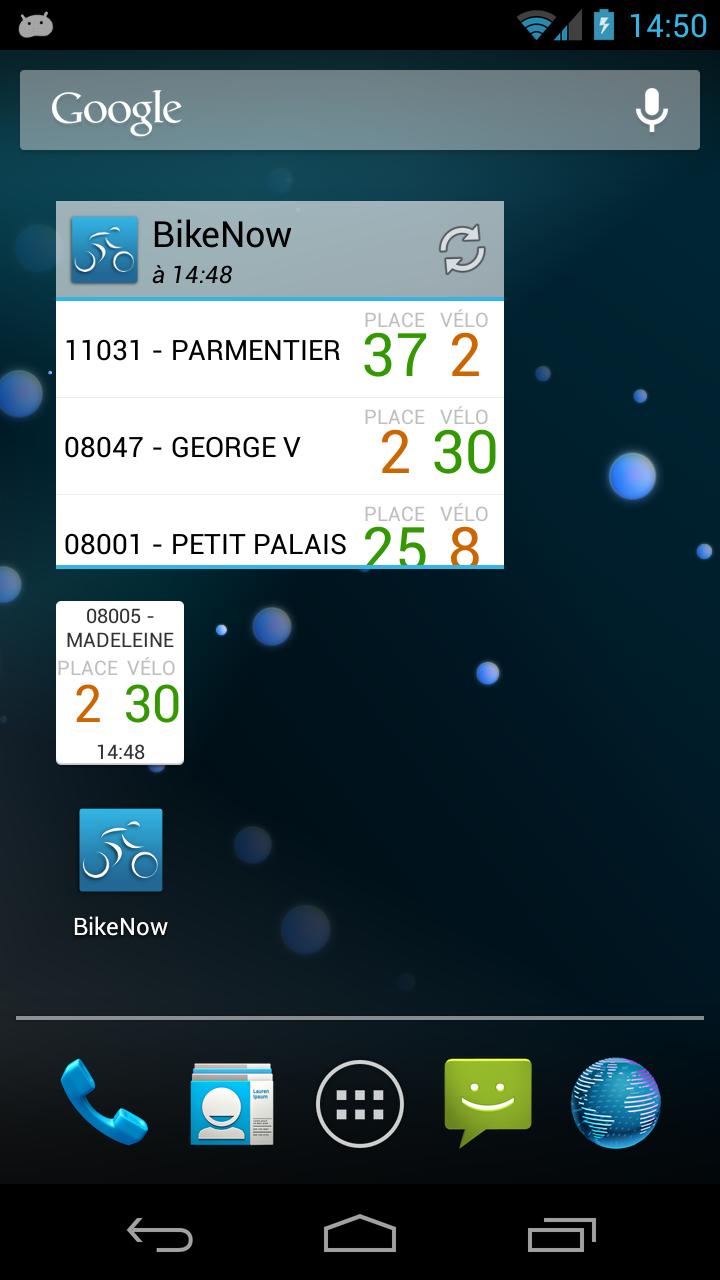
Task: Open the Phone dialer
Action: pyautogui.click(x=103, y=1103)
